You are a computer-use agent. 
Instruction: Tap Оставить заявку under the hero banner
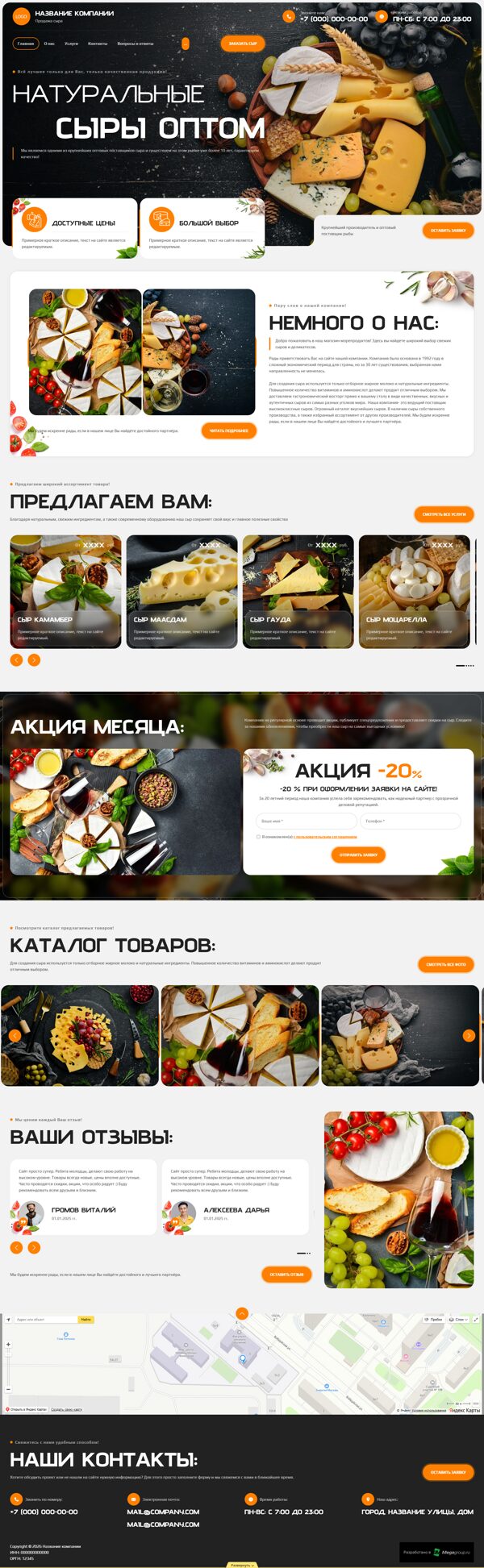coord(448,231)
